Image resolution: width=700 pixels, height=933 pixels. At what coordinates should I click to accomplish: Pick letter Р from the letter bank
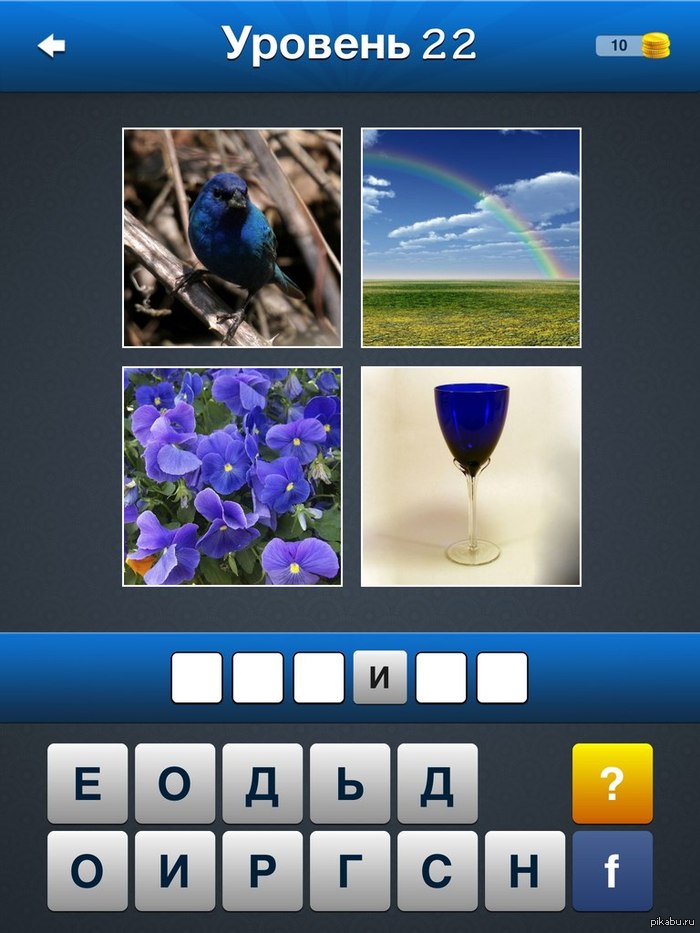pyautogui.click(x=262, y=870)
